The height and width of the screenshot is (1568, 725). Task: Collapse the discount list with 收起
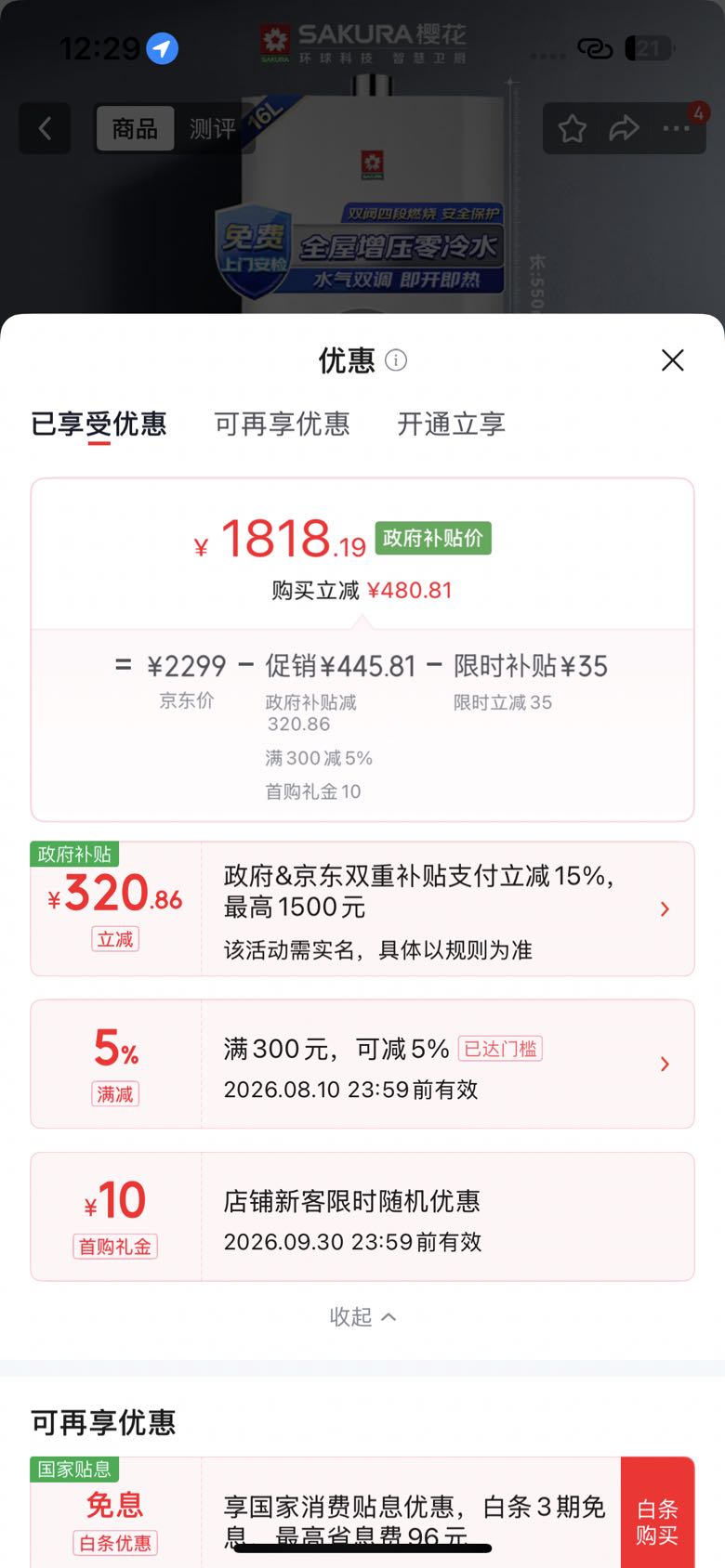point(362,1316)
